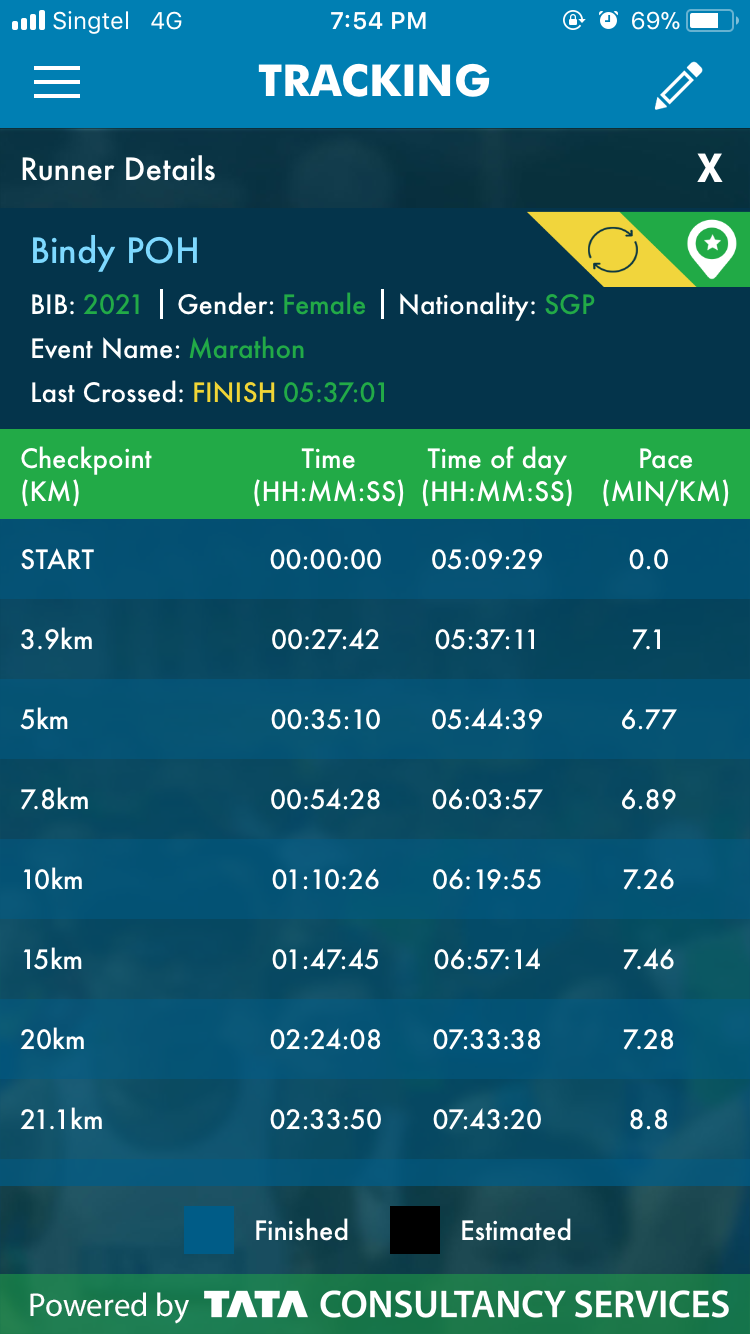Tap the pencil edit icon
The height and width of the screenshot is (1334, 750).
(x=678, y=85)
